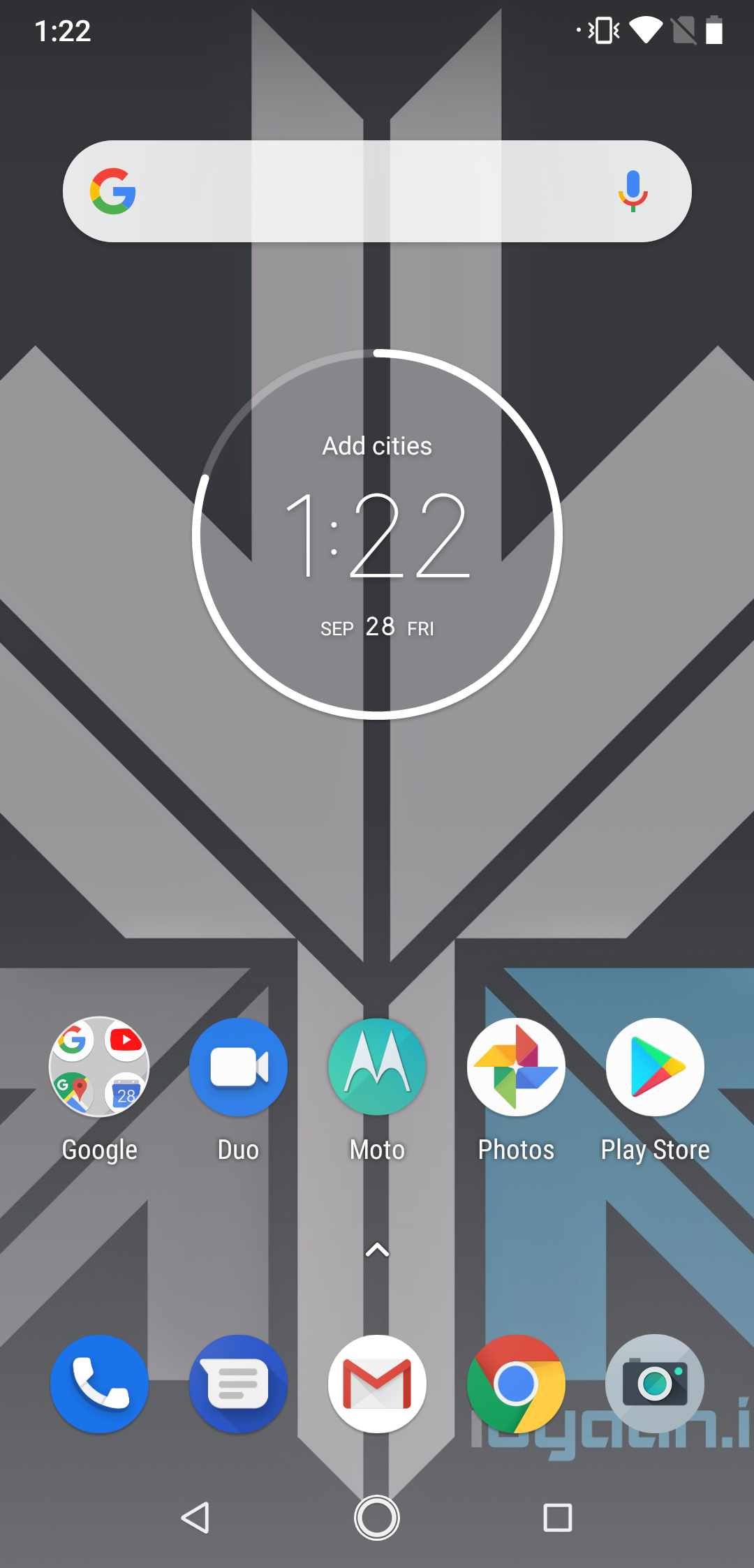Viewport: 754px width, 1568px height.
Task: Open recent apps overview
Action: (557, 1518)
